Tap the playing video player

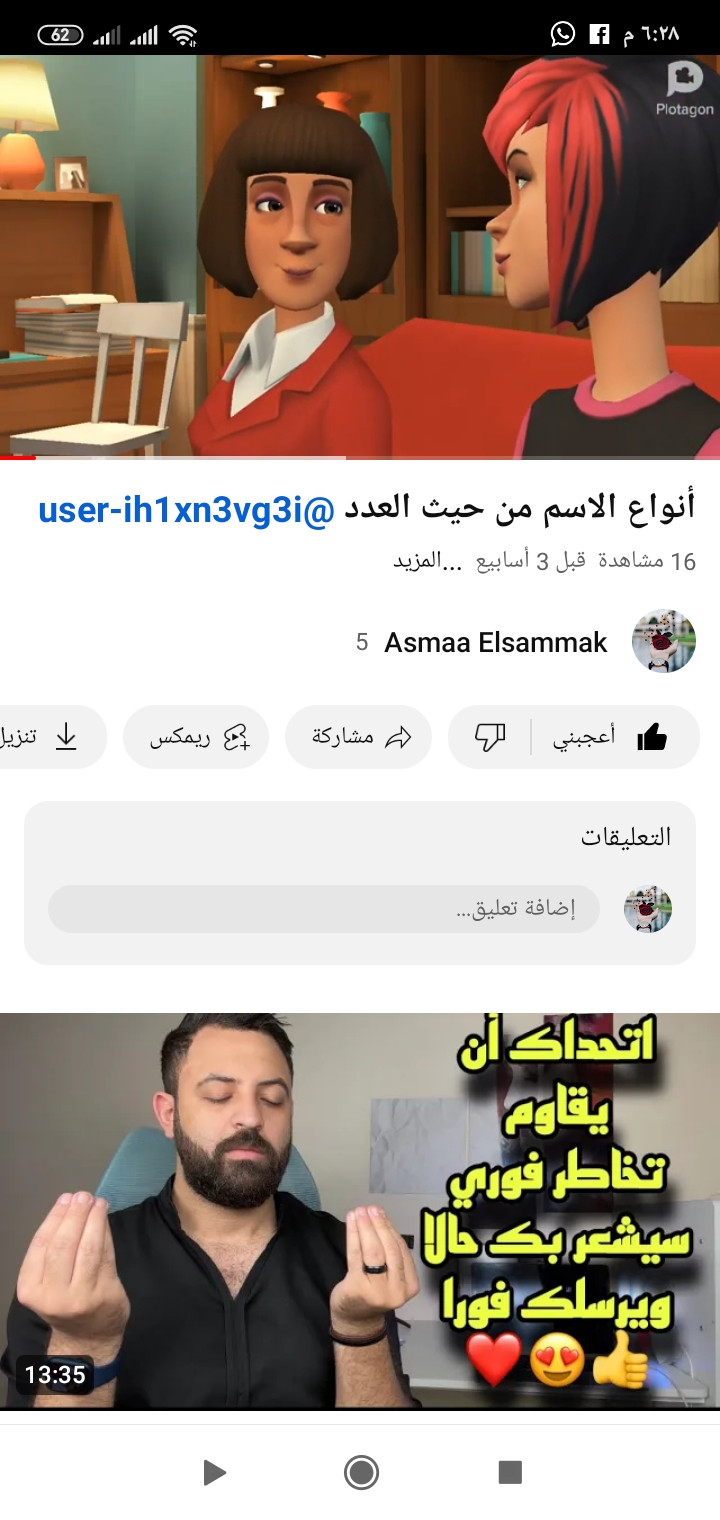tap(360, 256)
